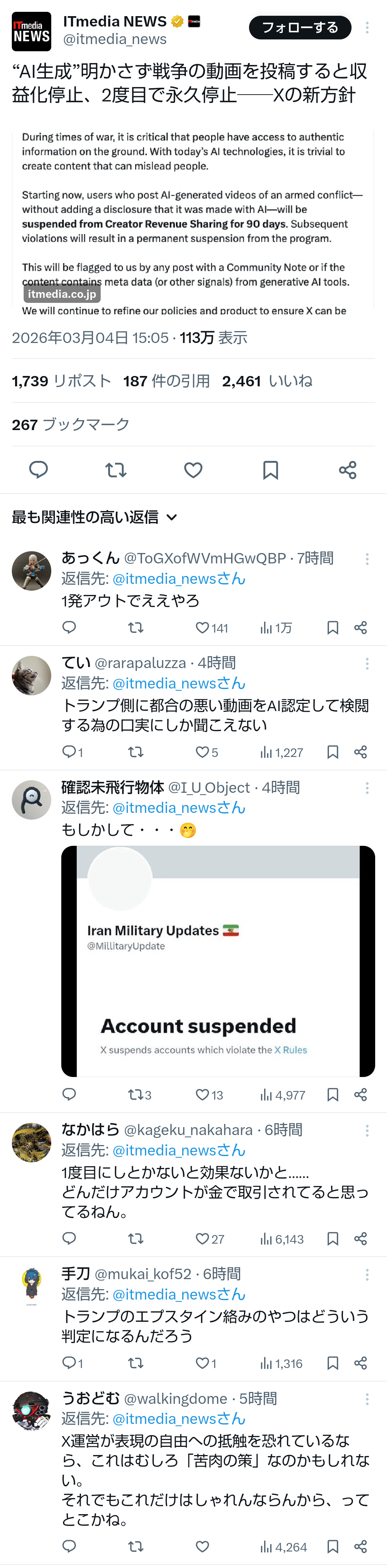Image resolution: width=387 pixels, height=1568 pixels.
Task: Bookmark the ITmedia NEWS post
Action: pos(270,469)
